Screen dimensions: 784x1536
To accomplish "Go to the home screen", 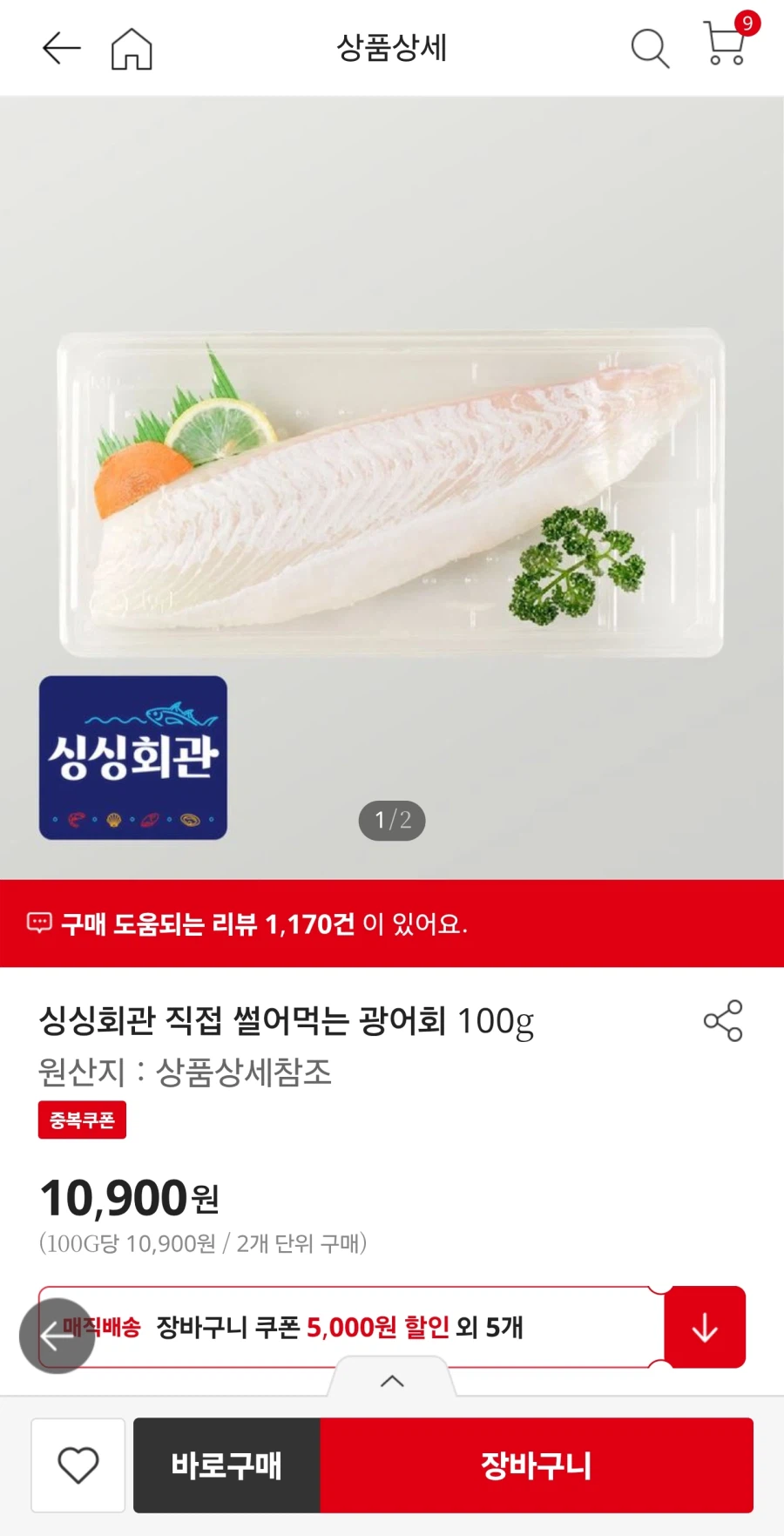I will [132, 48].
